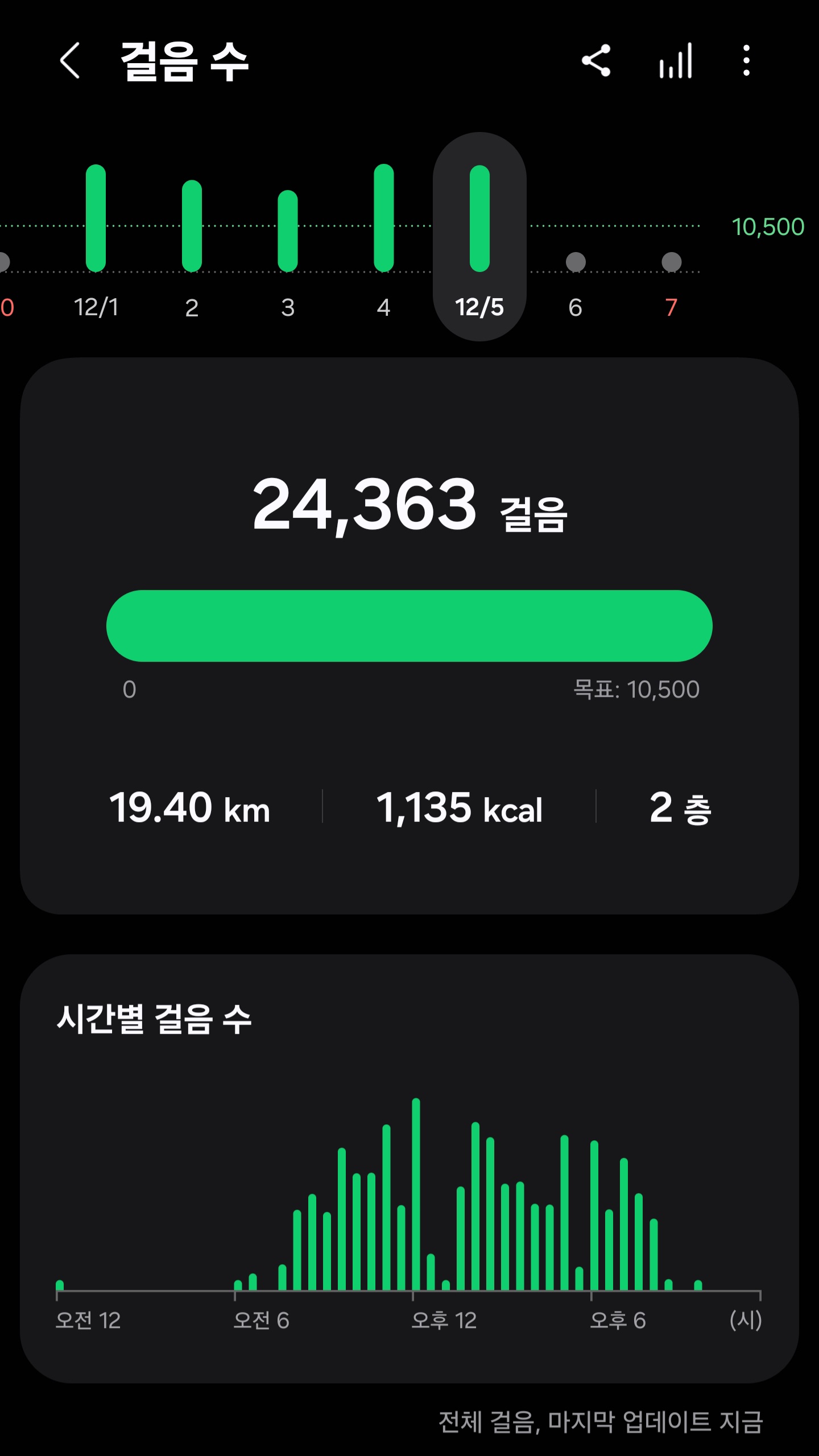This screenshot has height=1456, width=819.
Task: Go back from the 걸음 수 screen
Action: click(x=70, y=60)
